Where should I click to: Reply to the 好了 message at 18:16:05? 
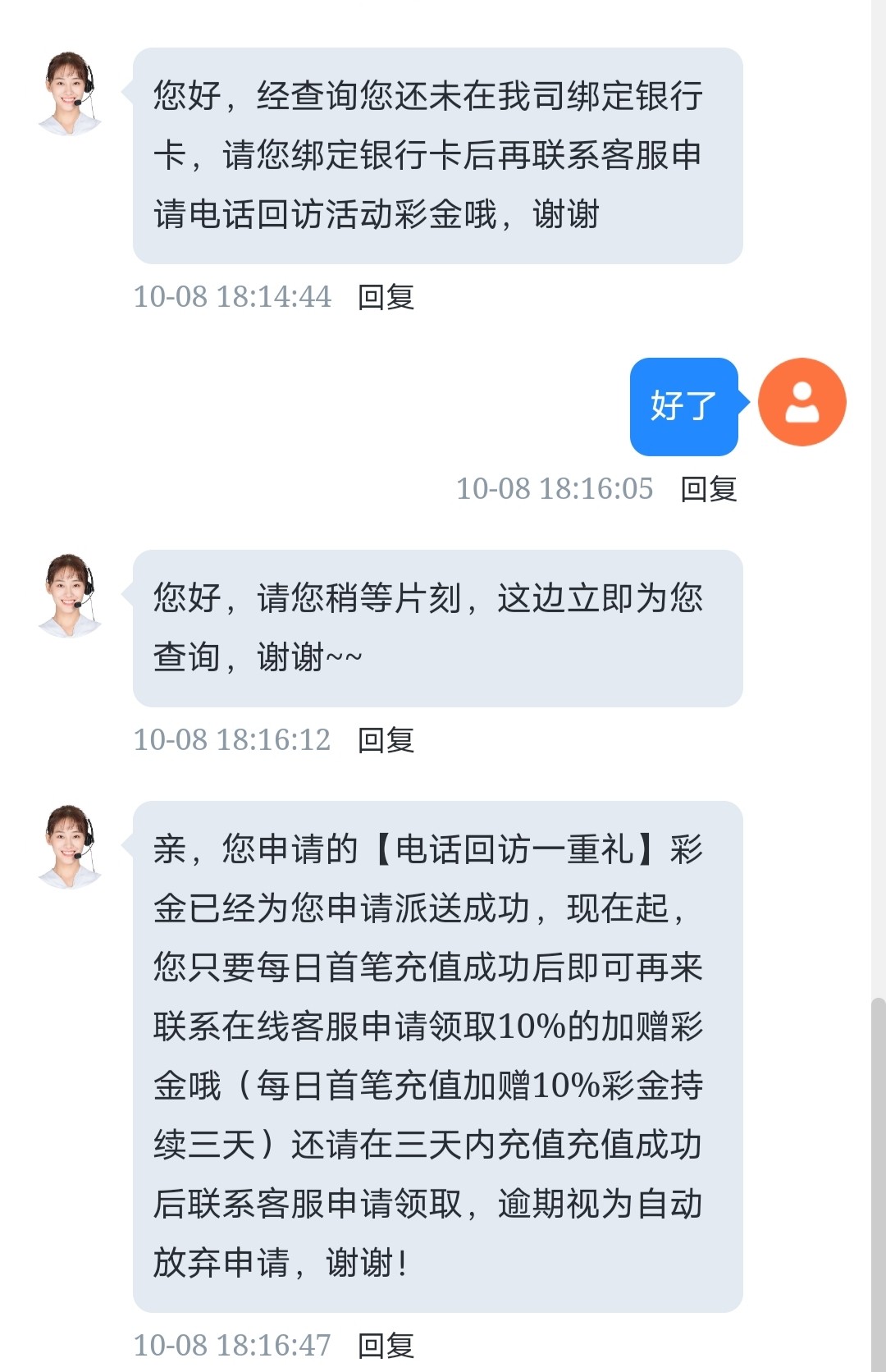(709, 489)
